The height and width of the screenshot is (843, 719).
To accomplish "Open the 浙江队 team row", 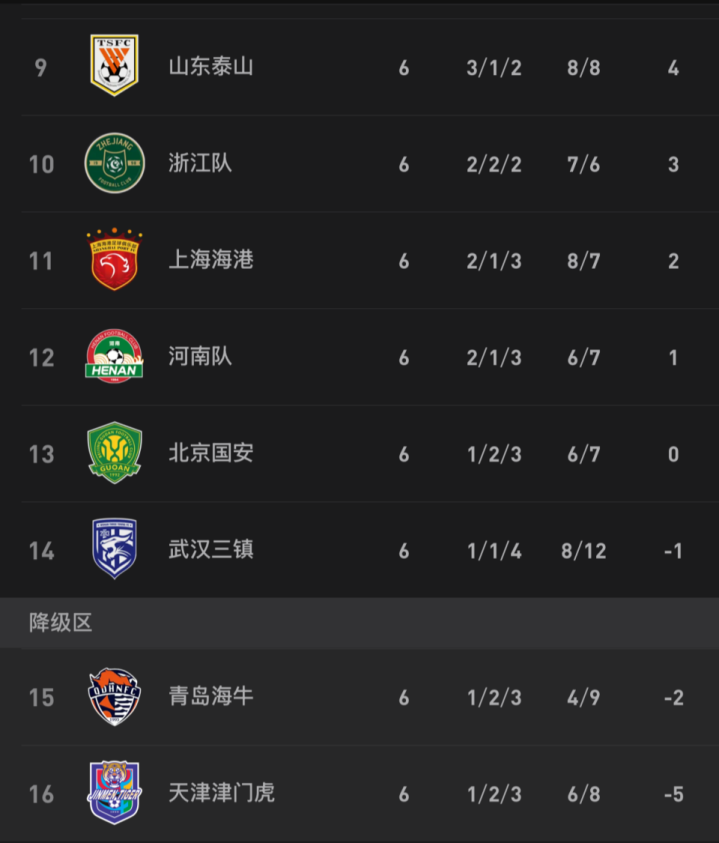I will tap(200, 164).
